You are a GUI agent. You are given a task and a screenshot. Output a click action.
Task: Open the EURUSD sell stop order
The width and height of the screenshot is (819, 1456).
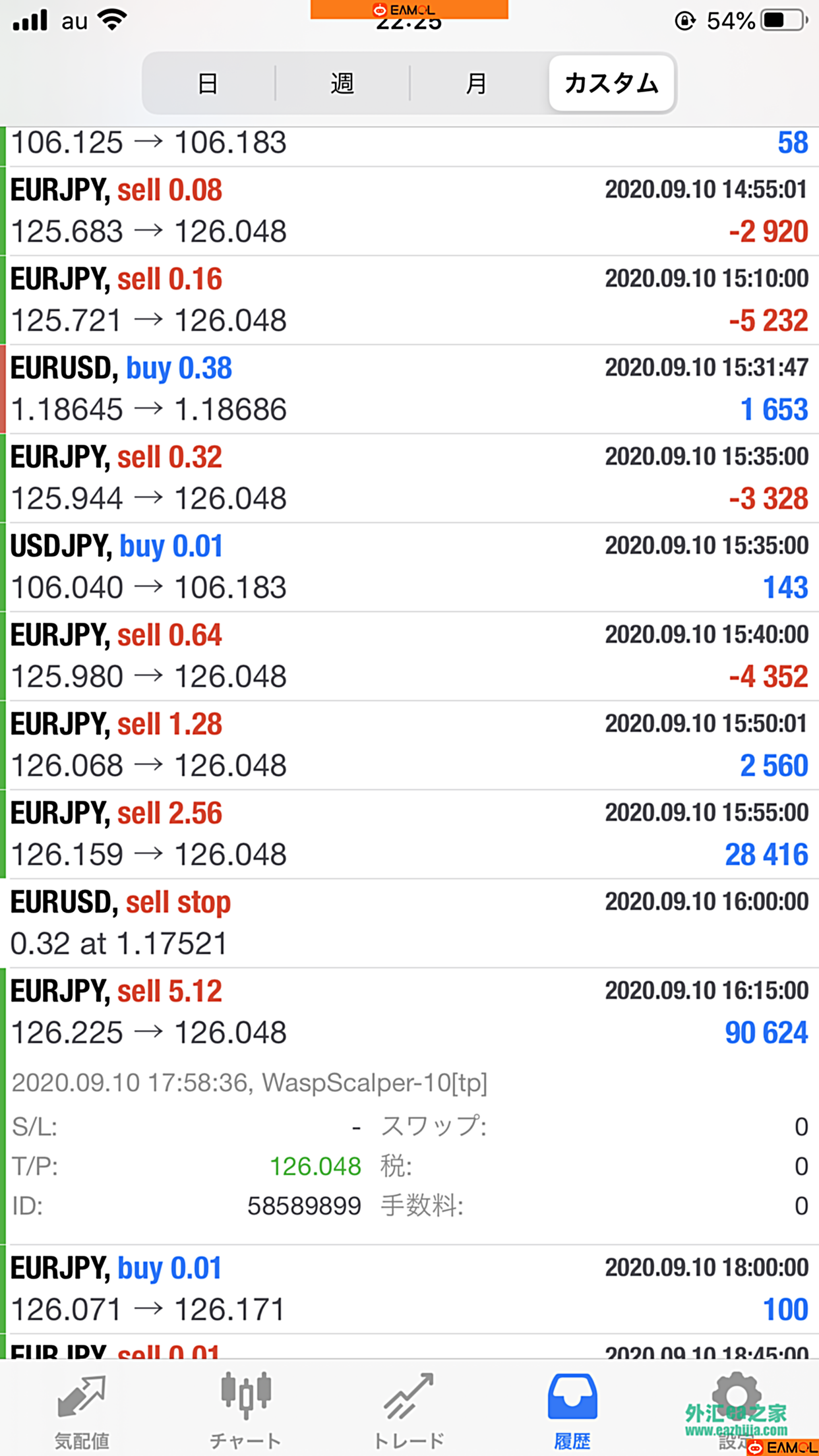click(409, 923)
